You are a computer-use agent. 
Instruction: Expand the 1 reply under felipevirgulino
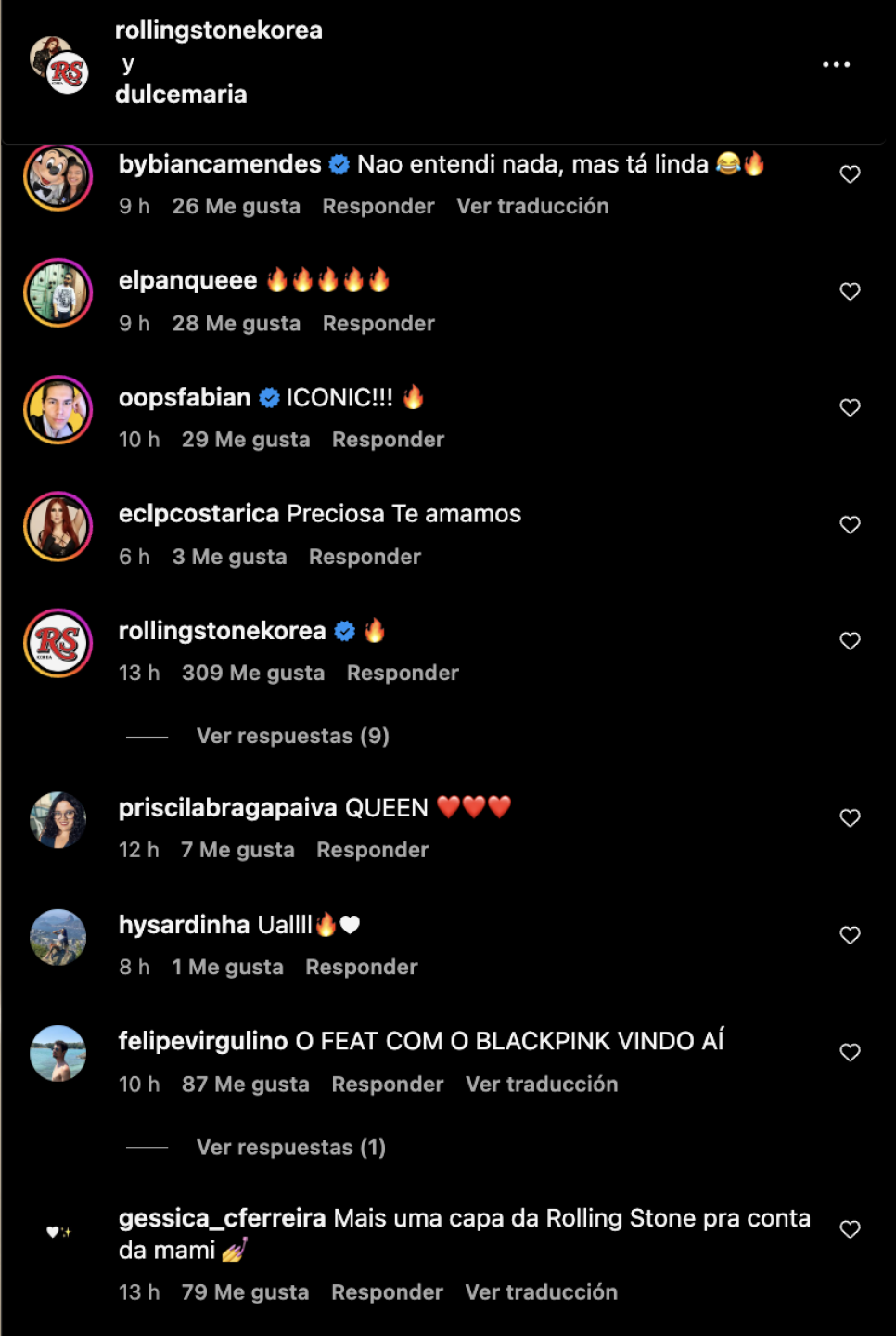[290, 1147]
